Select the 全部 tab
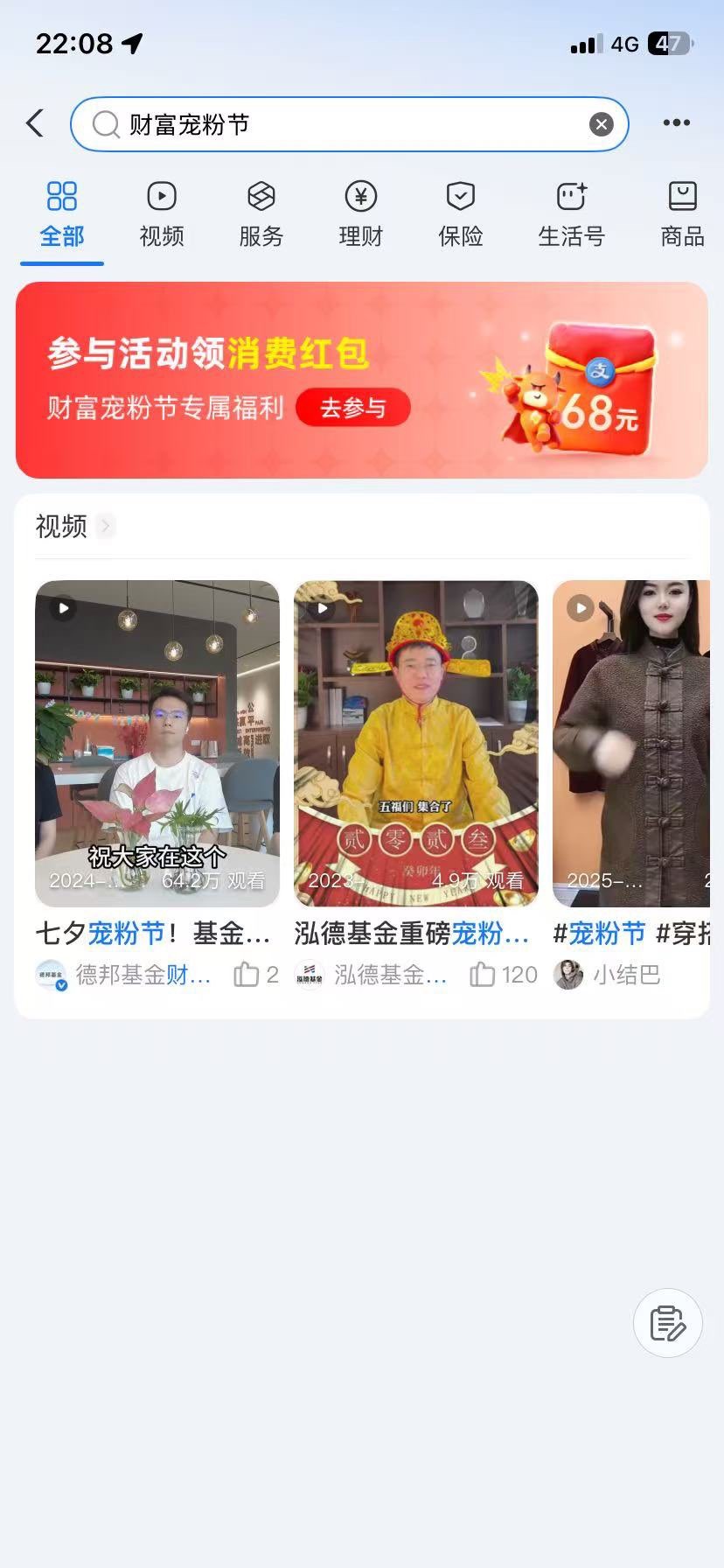Image resolution: width=724 pixels, height=1568 pixels. (62, 214)
